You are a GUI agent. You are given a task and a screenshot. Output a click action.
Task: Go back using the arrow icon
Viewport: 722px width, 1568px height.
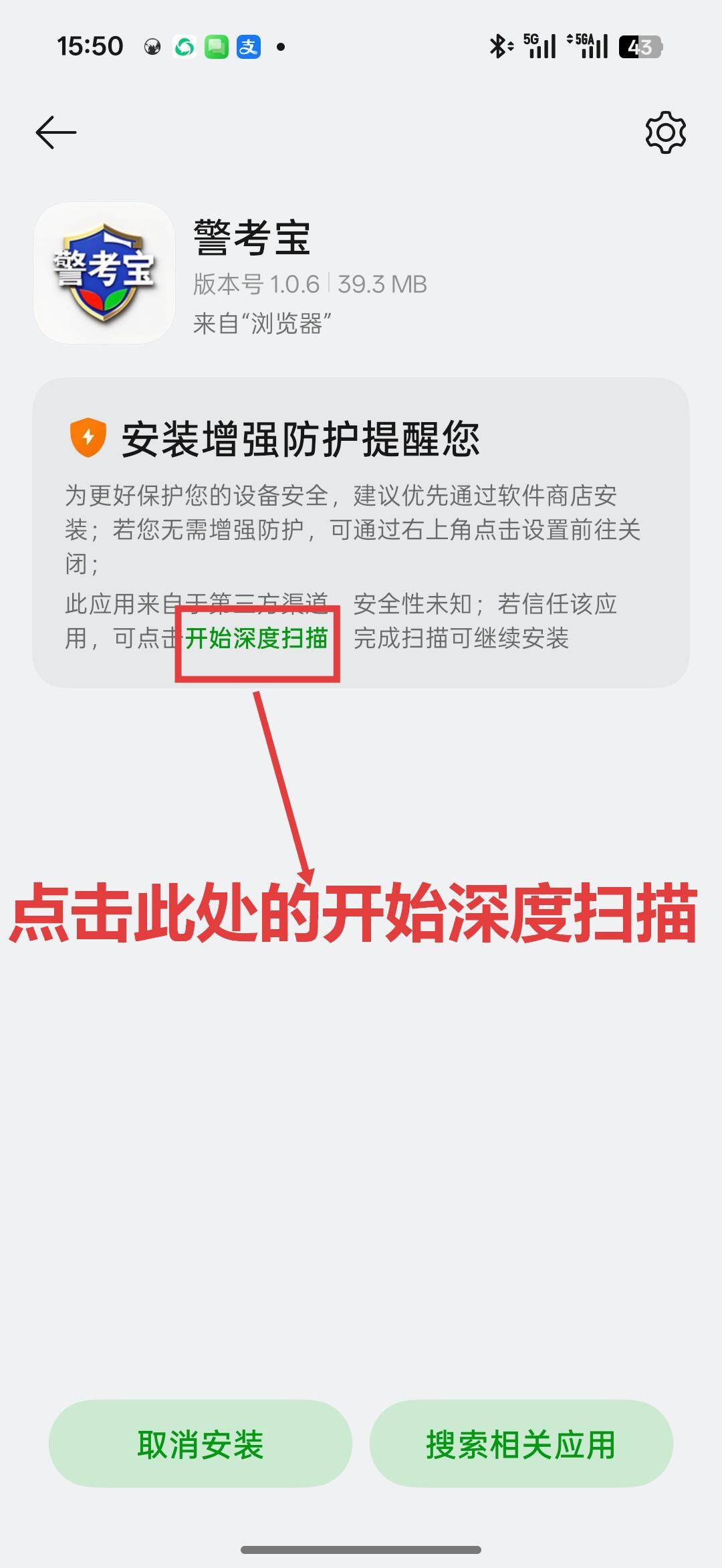coord(56,132)
